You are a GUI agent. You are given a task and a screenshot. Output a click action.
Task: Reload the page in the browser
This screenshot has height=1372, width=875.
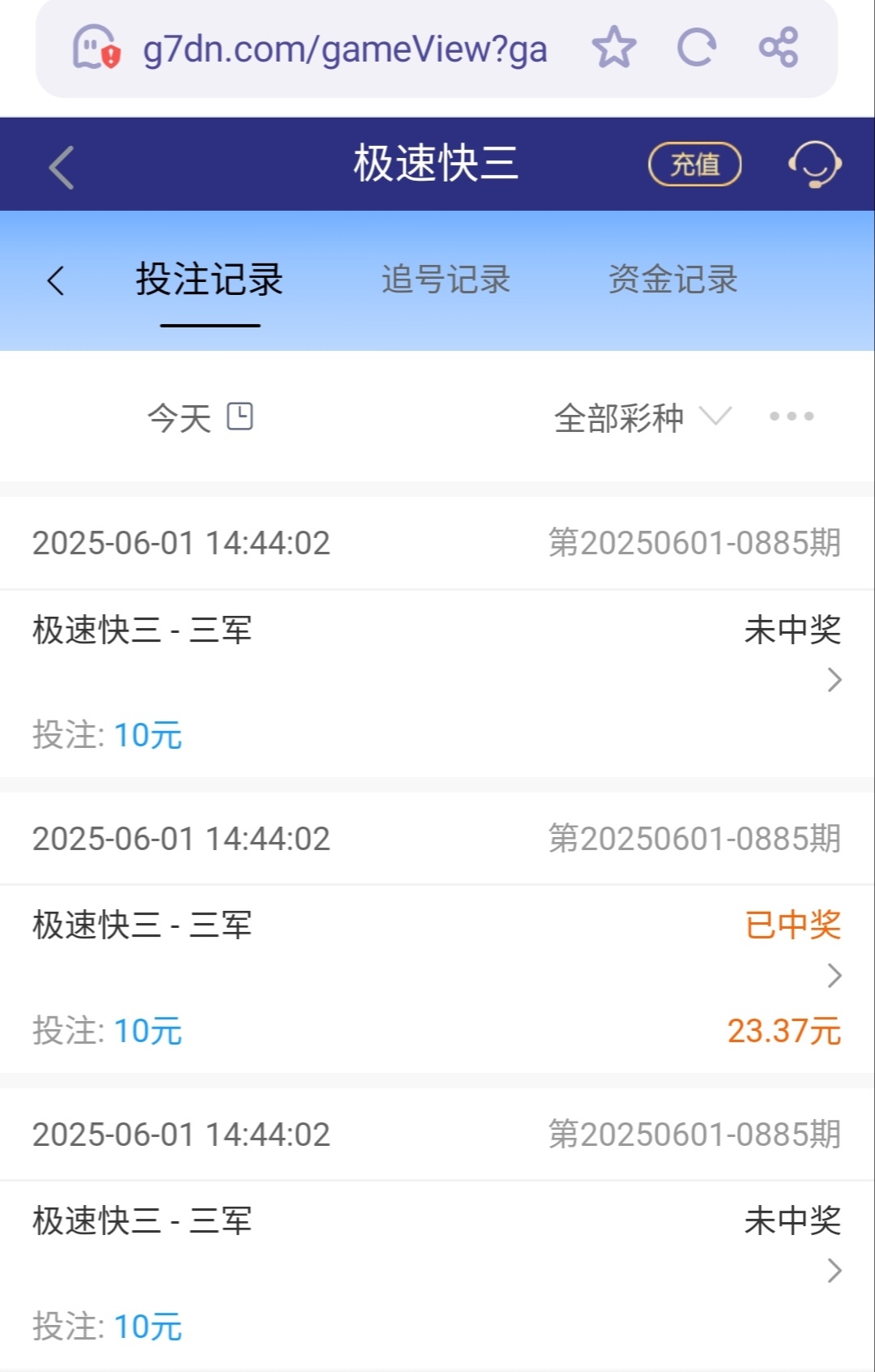(696, 47)
